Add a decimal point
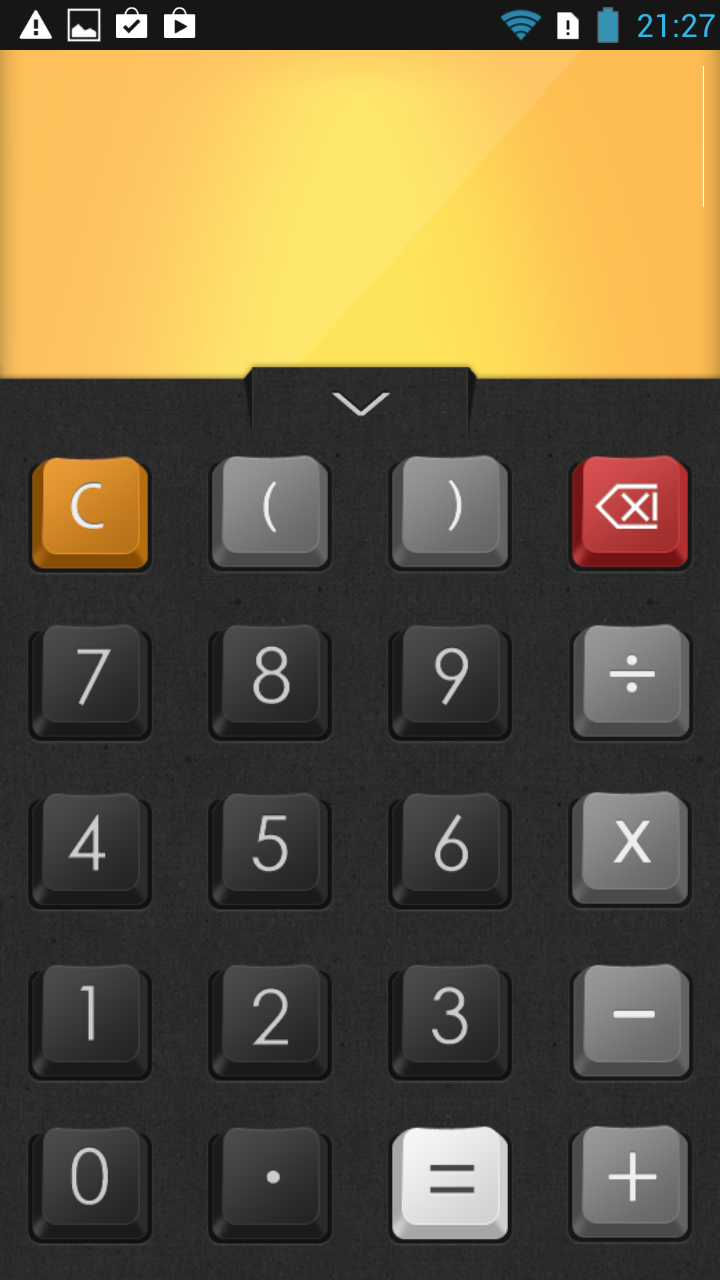720x1280 pixels. [270, 1184]
